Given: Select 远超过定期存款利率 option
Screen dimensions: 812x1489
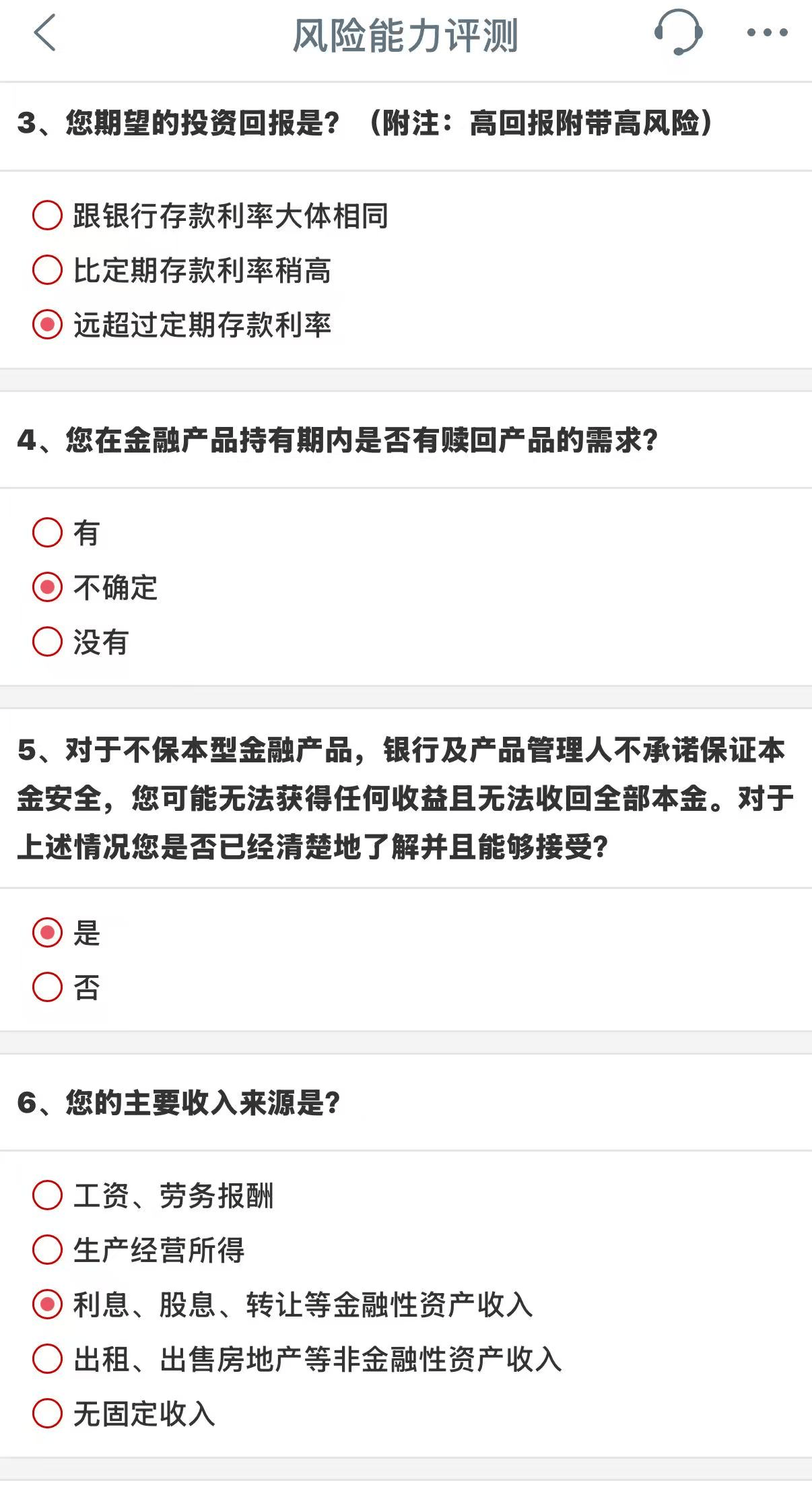Looking at the screenshot, I should 48,325.
